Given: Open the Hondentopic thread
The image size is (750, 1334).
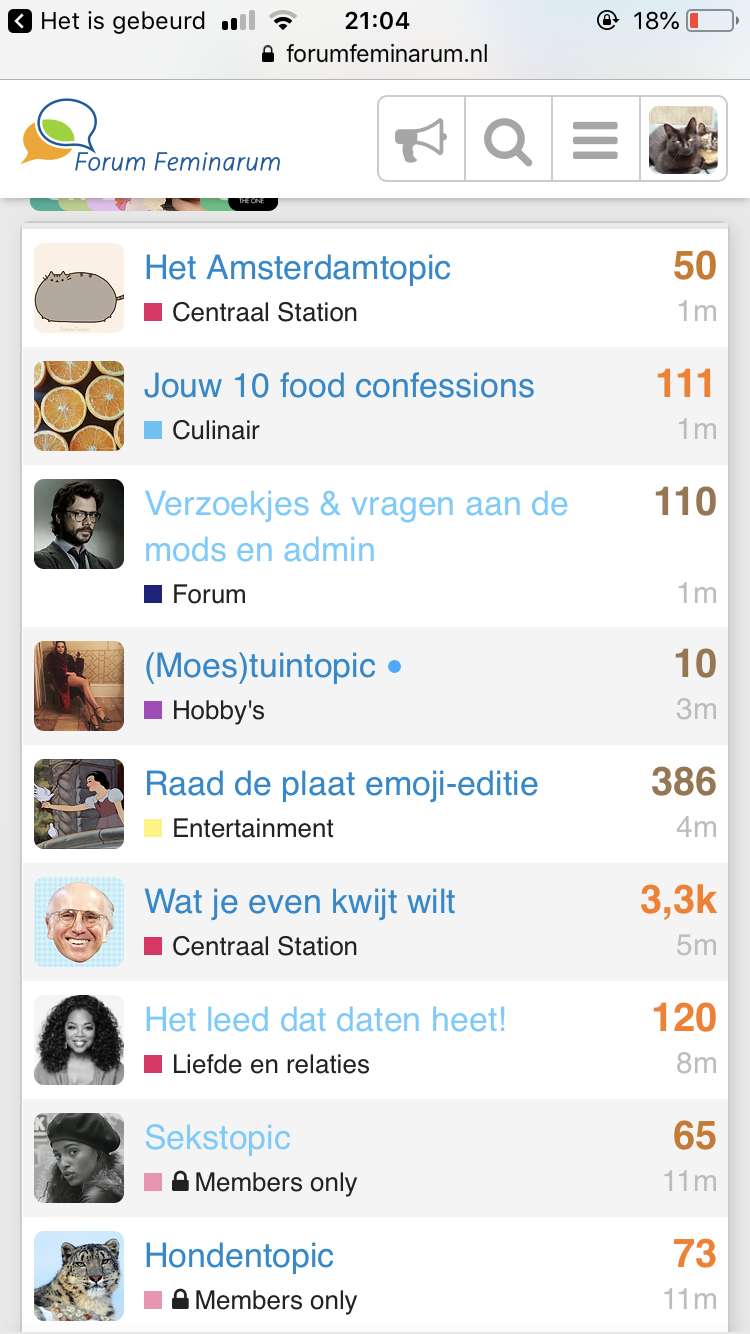Looking at the screenshot, I should pyautogui.click(x=239, y=1255).
